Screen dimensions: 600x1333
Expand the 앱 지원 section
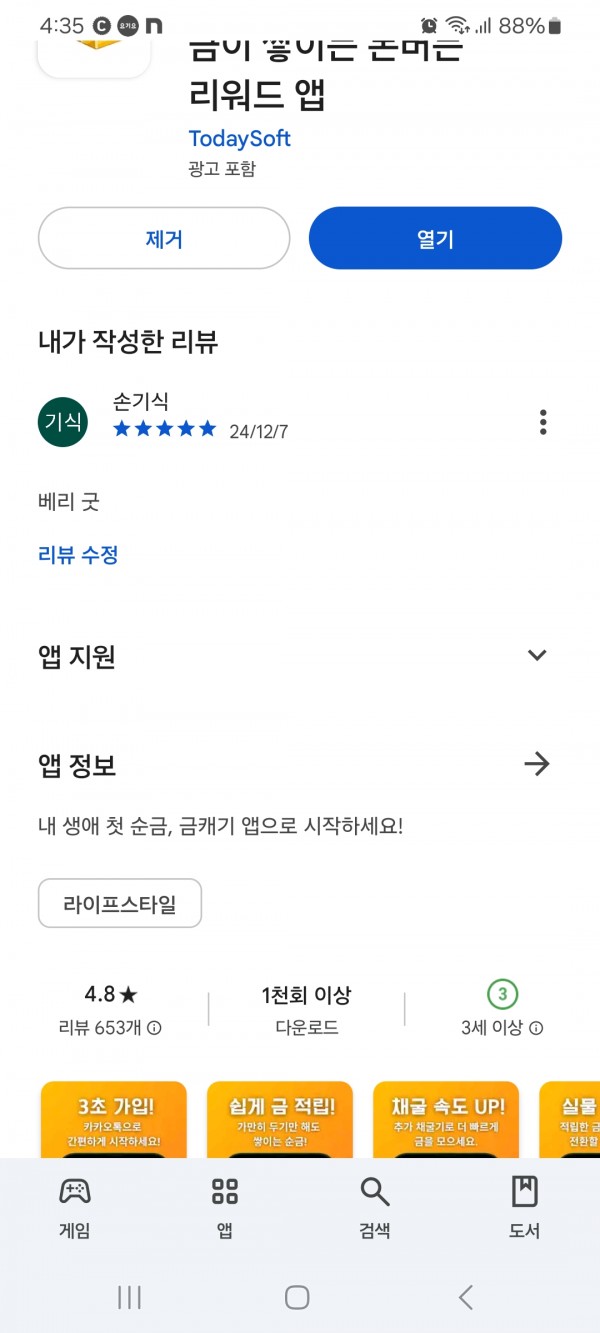(x=537, y=656)
